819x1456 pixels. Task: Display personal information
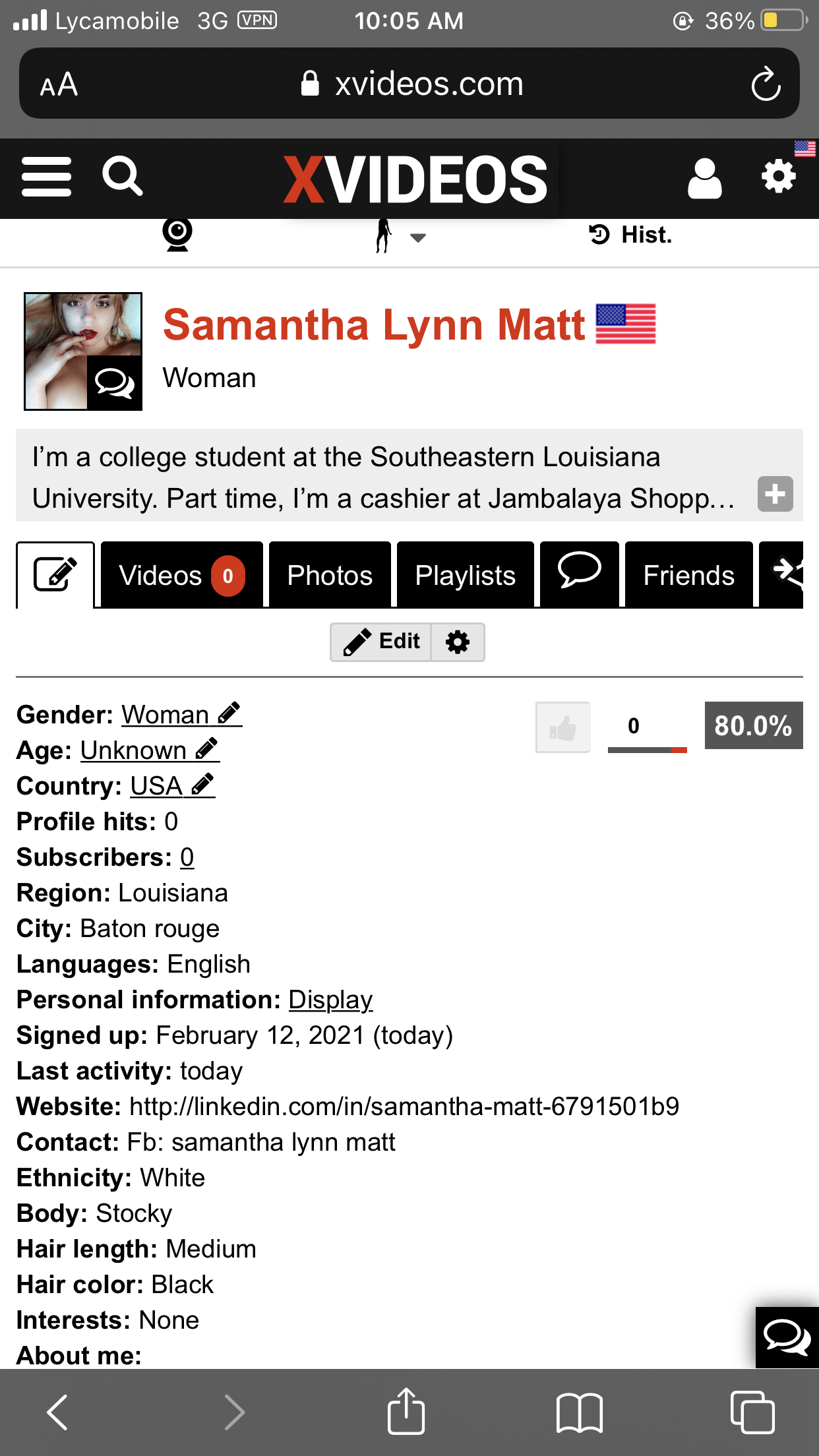(x=330, y=1000)
